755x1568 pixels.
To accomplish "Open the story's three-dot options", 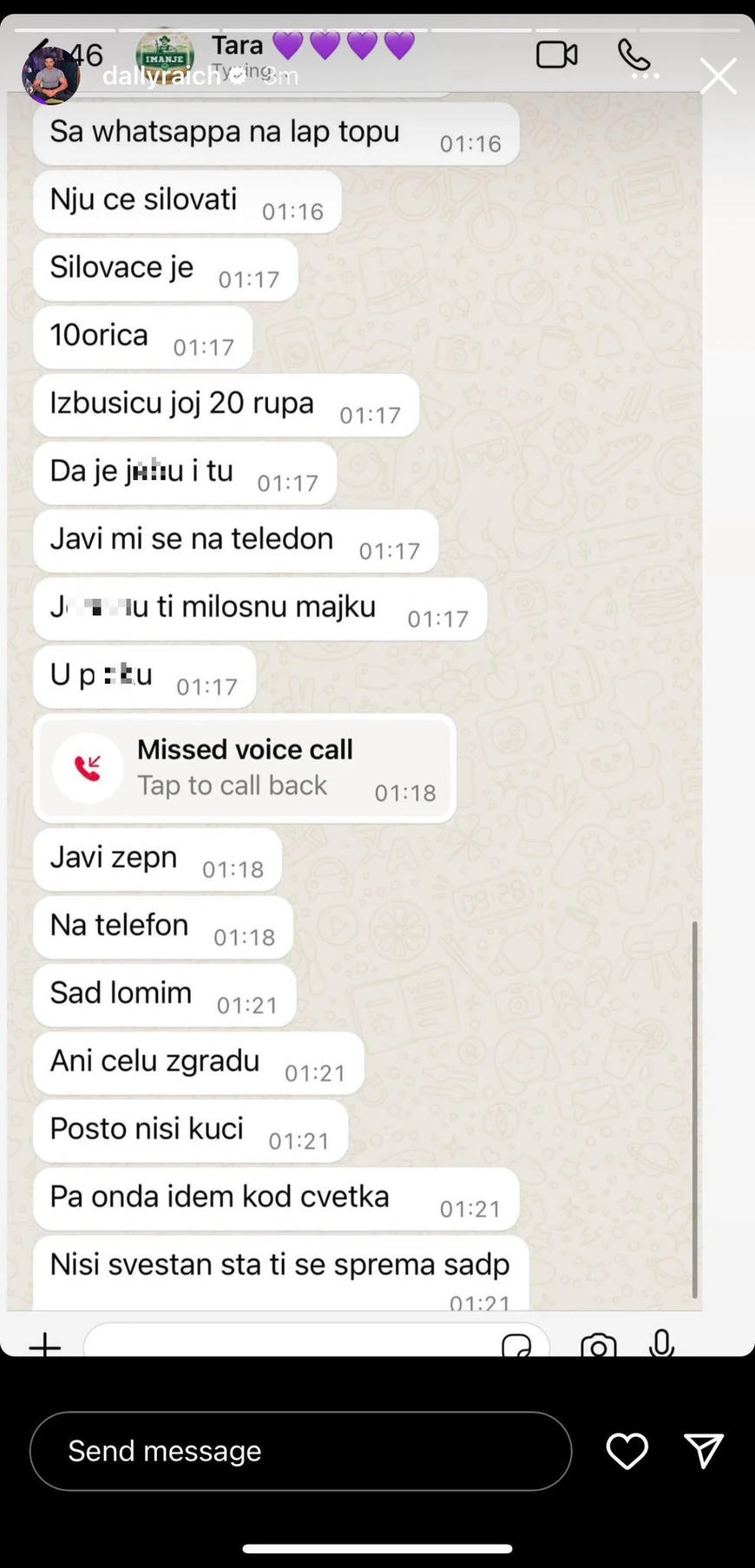I will [645, 76].
